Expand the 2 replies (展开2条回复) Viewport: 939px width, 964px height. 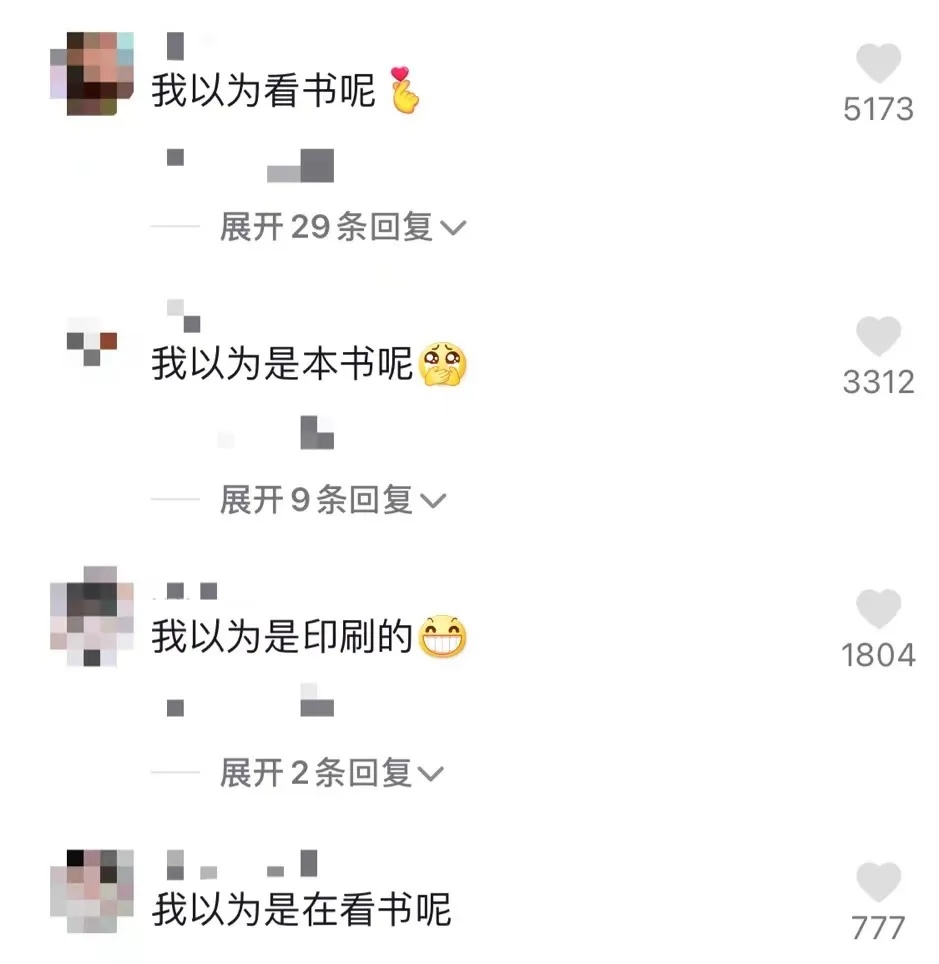point(331,772)
